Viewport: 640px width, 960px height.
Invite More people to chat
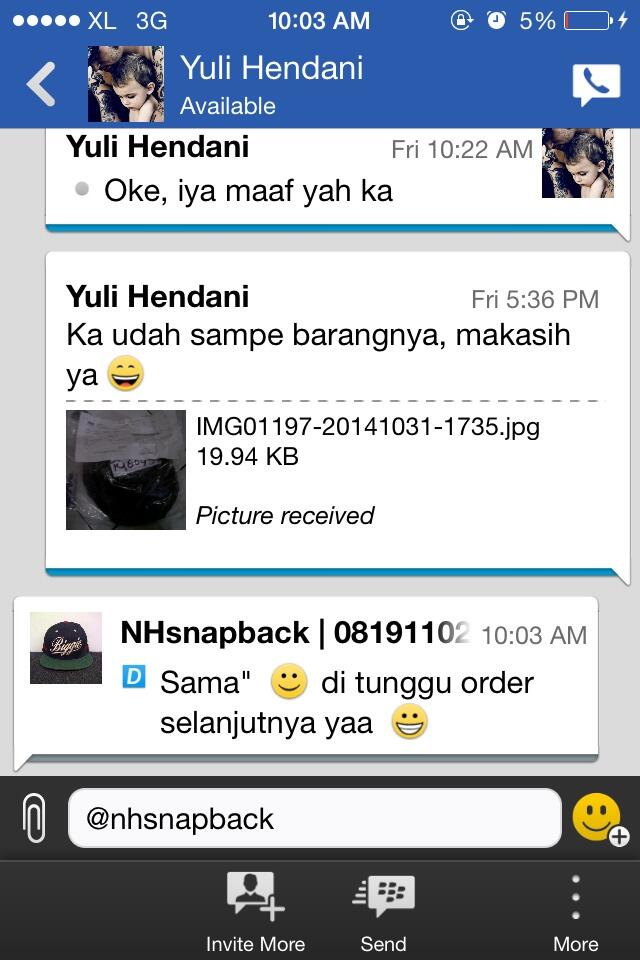(x=255, y=910)
